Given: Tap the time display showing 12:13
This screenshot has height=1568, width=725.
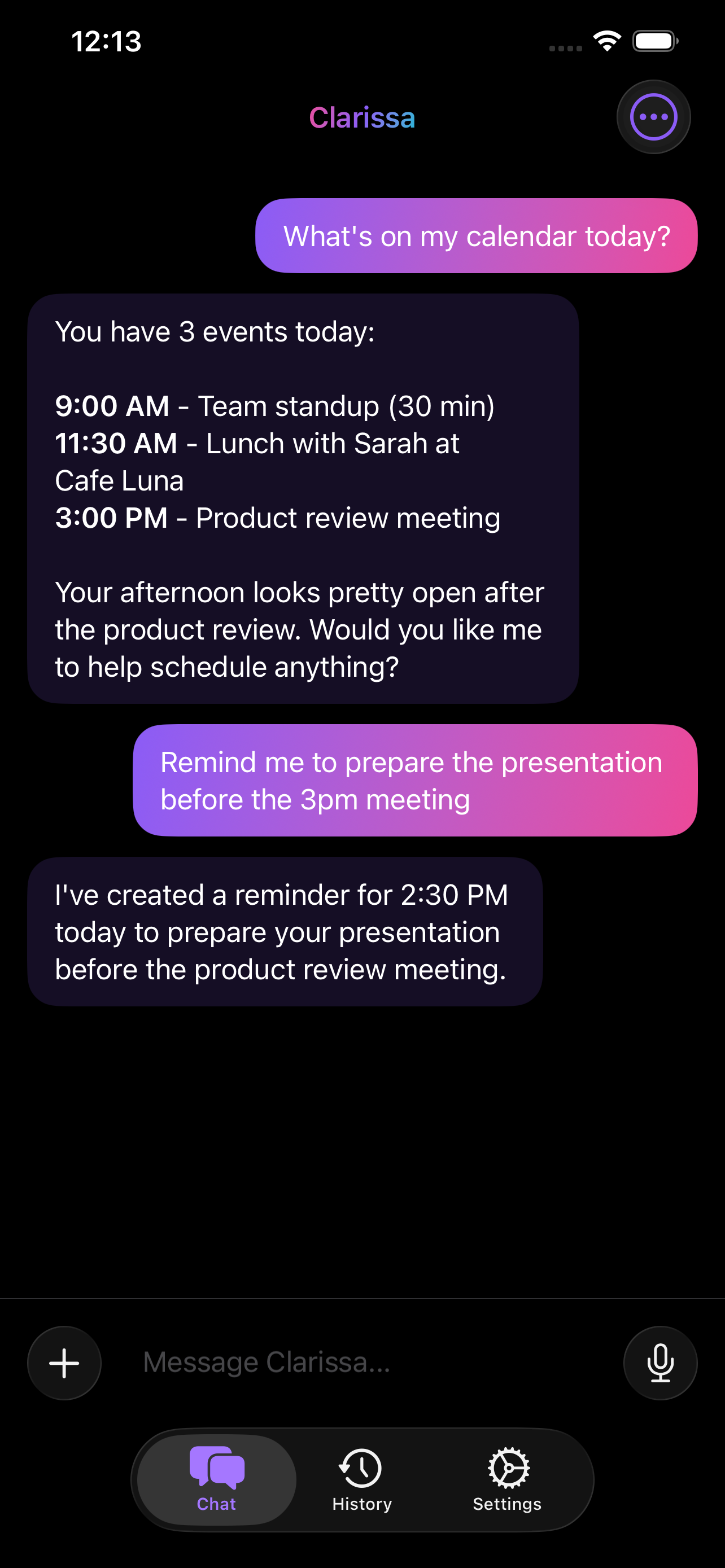Looking at the screenshot, I should click(106, 41).
